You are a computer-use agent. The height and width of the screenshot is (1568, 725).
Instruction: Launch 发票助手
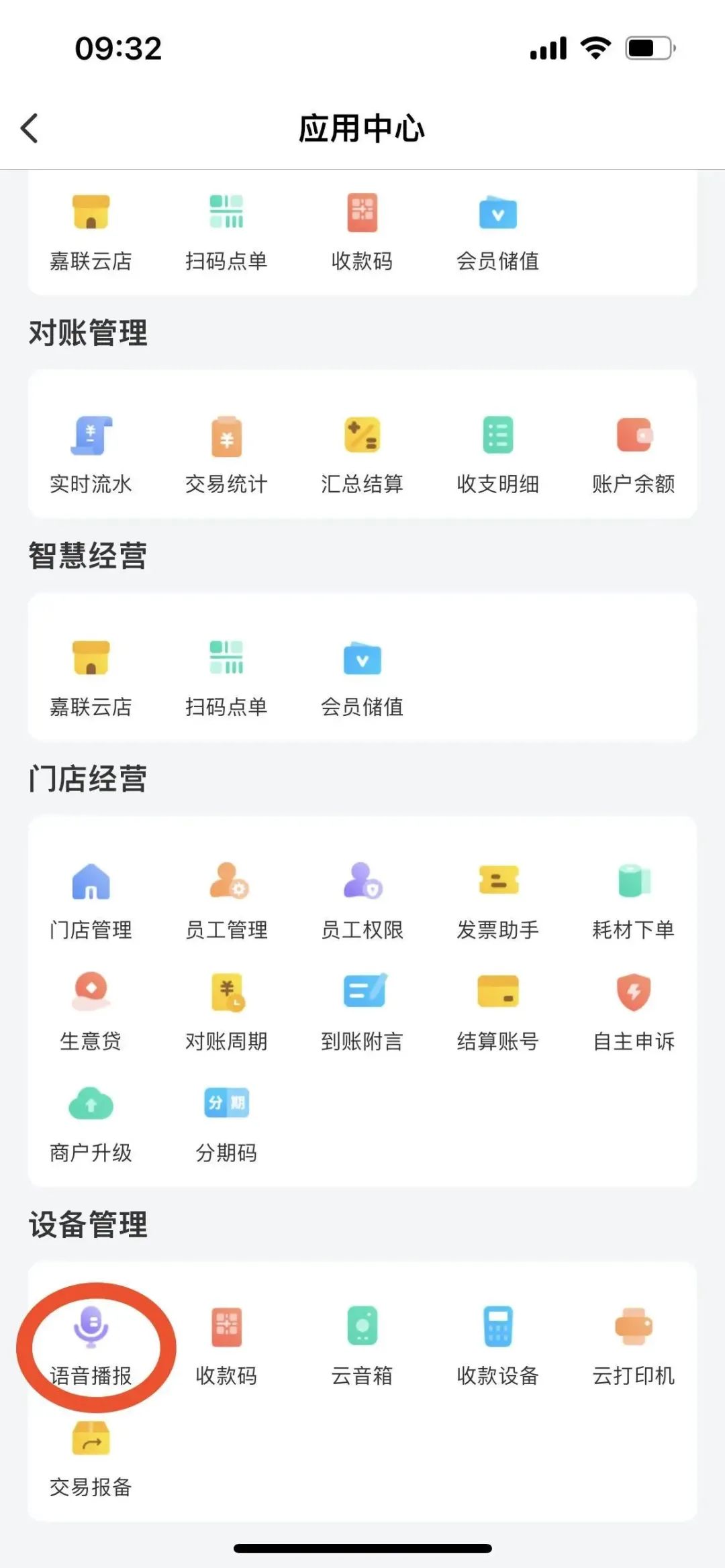click(x=497, y=900)
